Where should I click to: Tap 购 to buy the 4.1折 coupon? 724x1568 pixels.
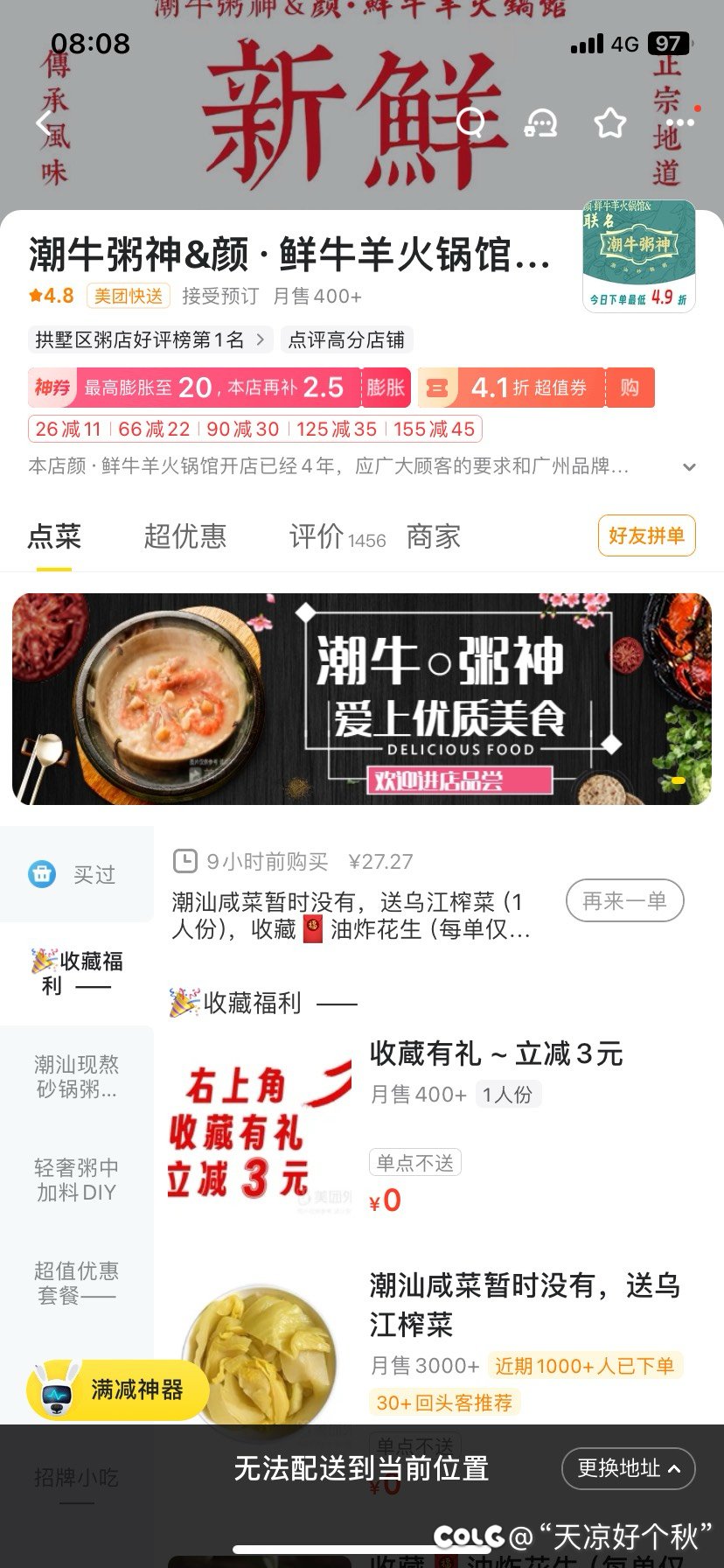coord(630,388)
